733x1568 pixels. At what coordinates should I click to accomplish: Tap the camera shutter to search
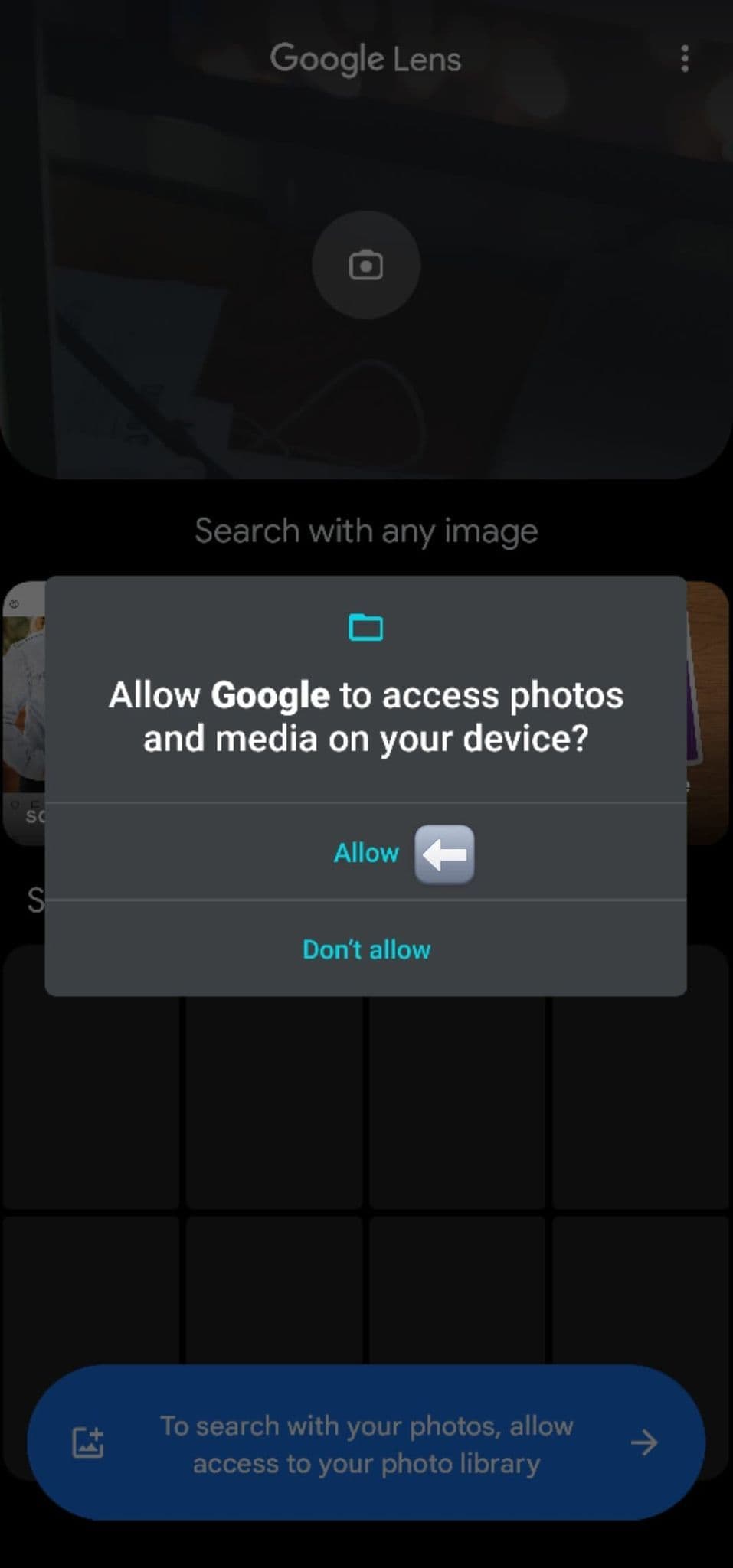click(366, 265)
